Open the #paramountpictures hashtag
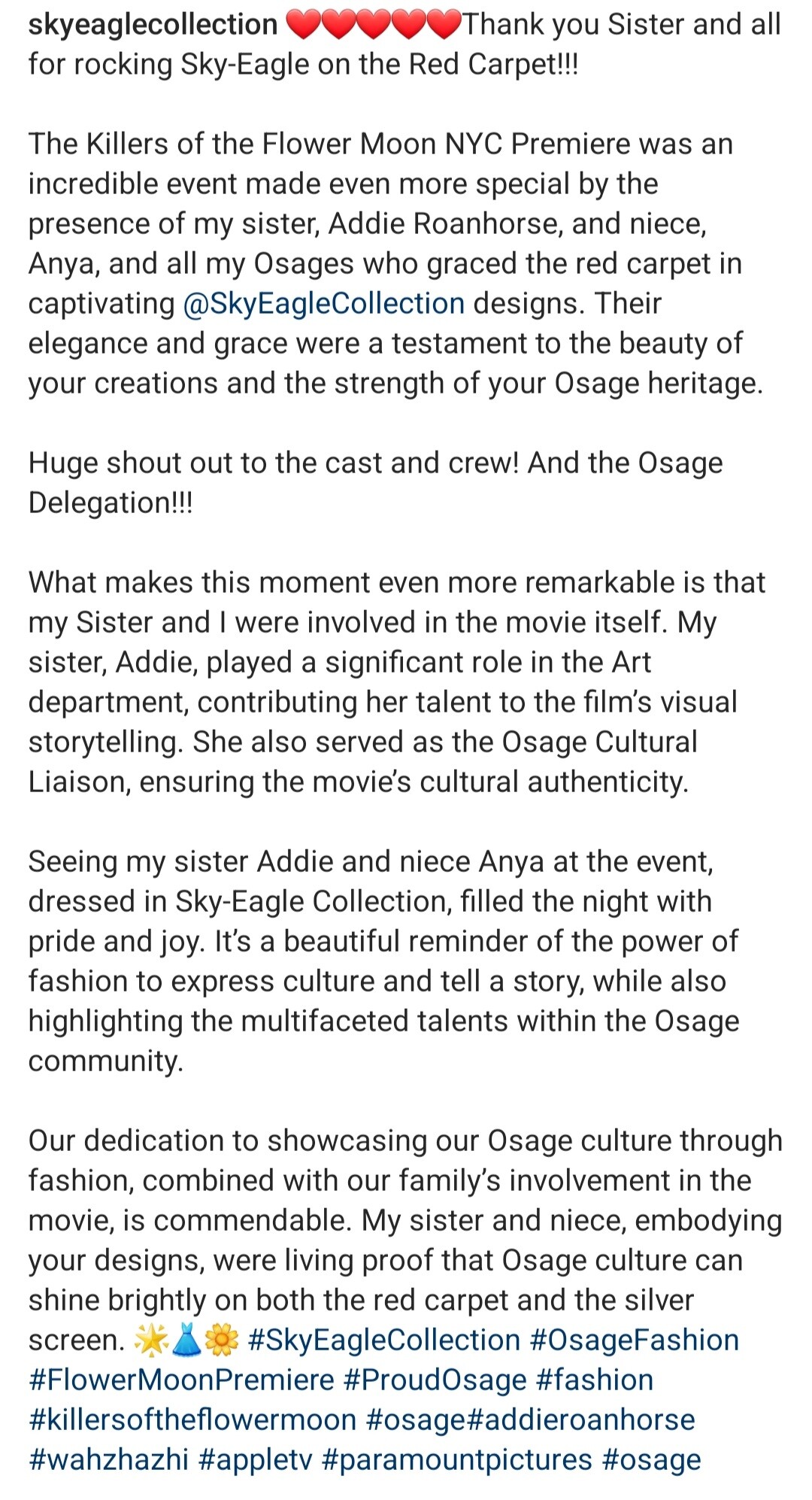812x1500 pixels. [x=457, y=1459]
